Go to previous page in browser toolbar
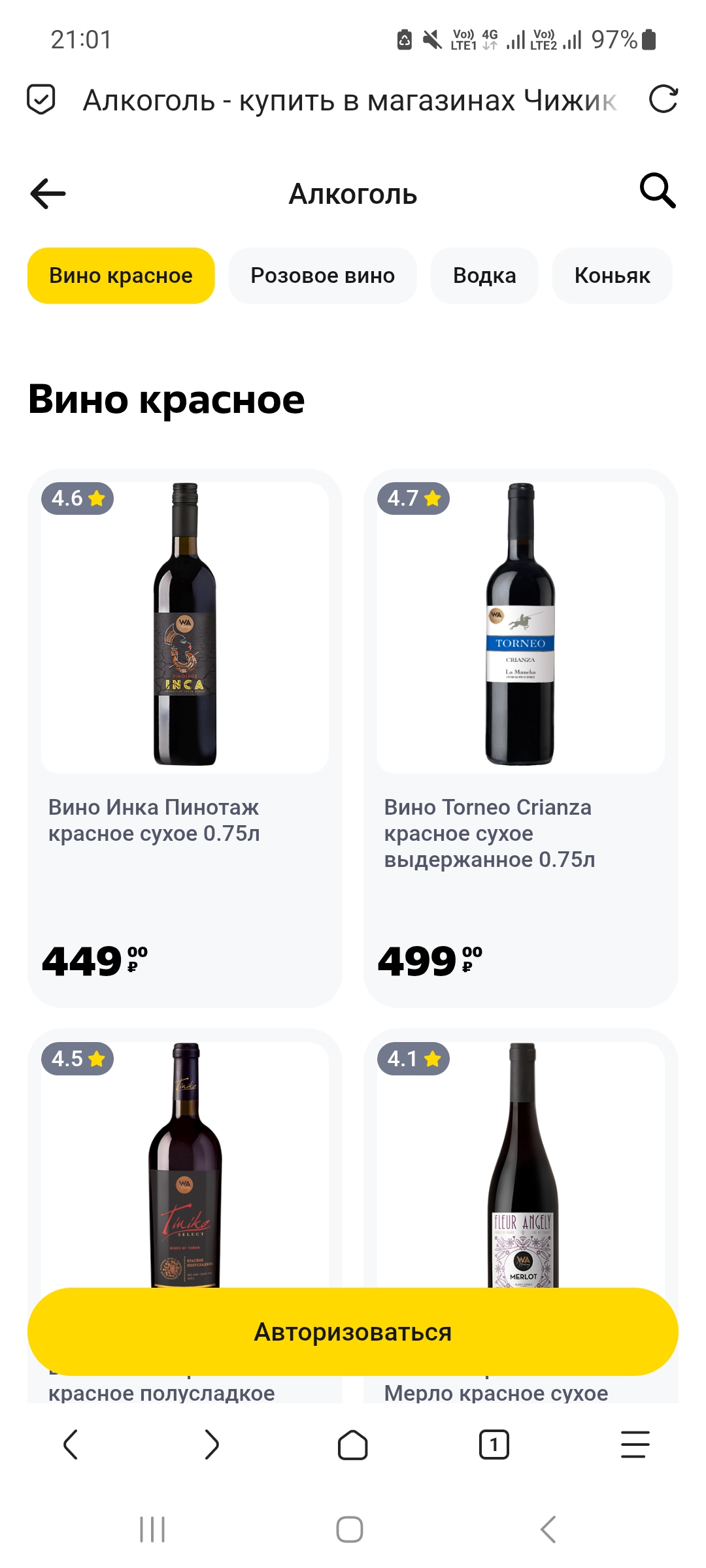The width and height of the screenshot is (706, 1568). click(x=71, y=1445)
